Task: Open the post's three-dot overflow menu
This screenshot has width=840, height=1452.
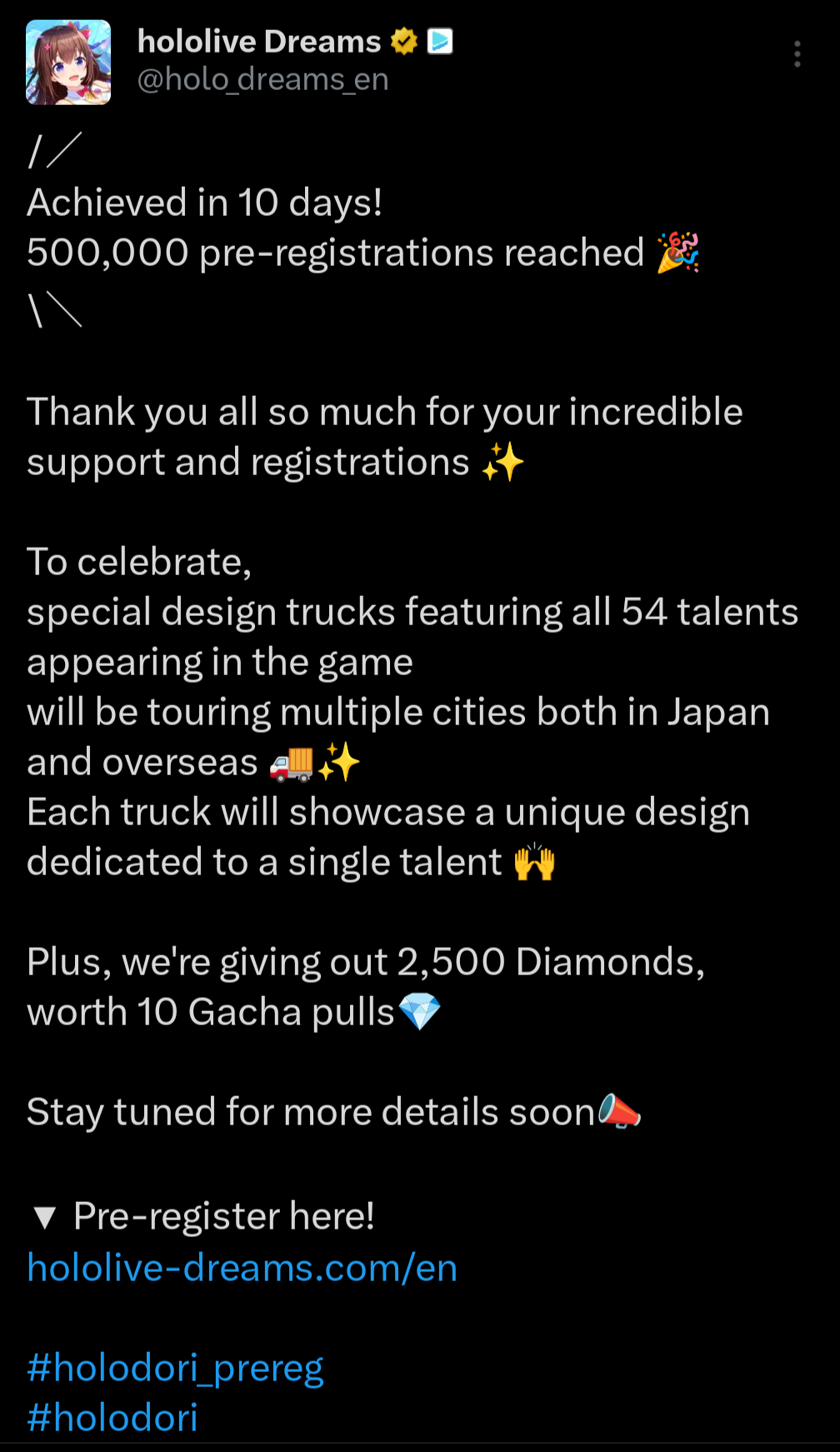Action: 797,54
